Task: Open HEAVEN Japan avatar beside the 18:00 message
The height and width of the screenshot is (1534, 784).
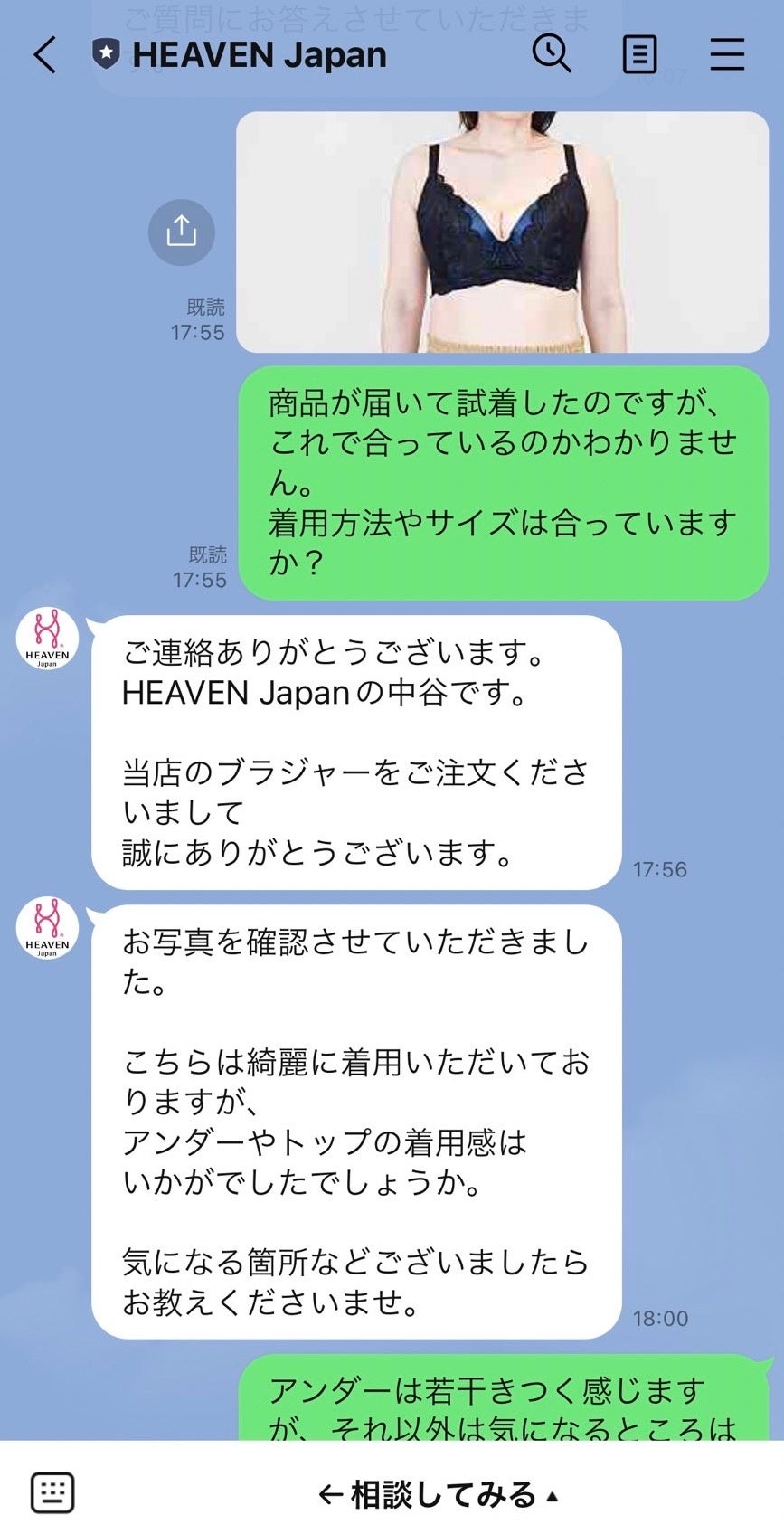Action: point(47,928)
